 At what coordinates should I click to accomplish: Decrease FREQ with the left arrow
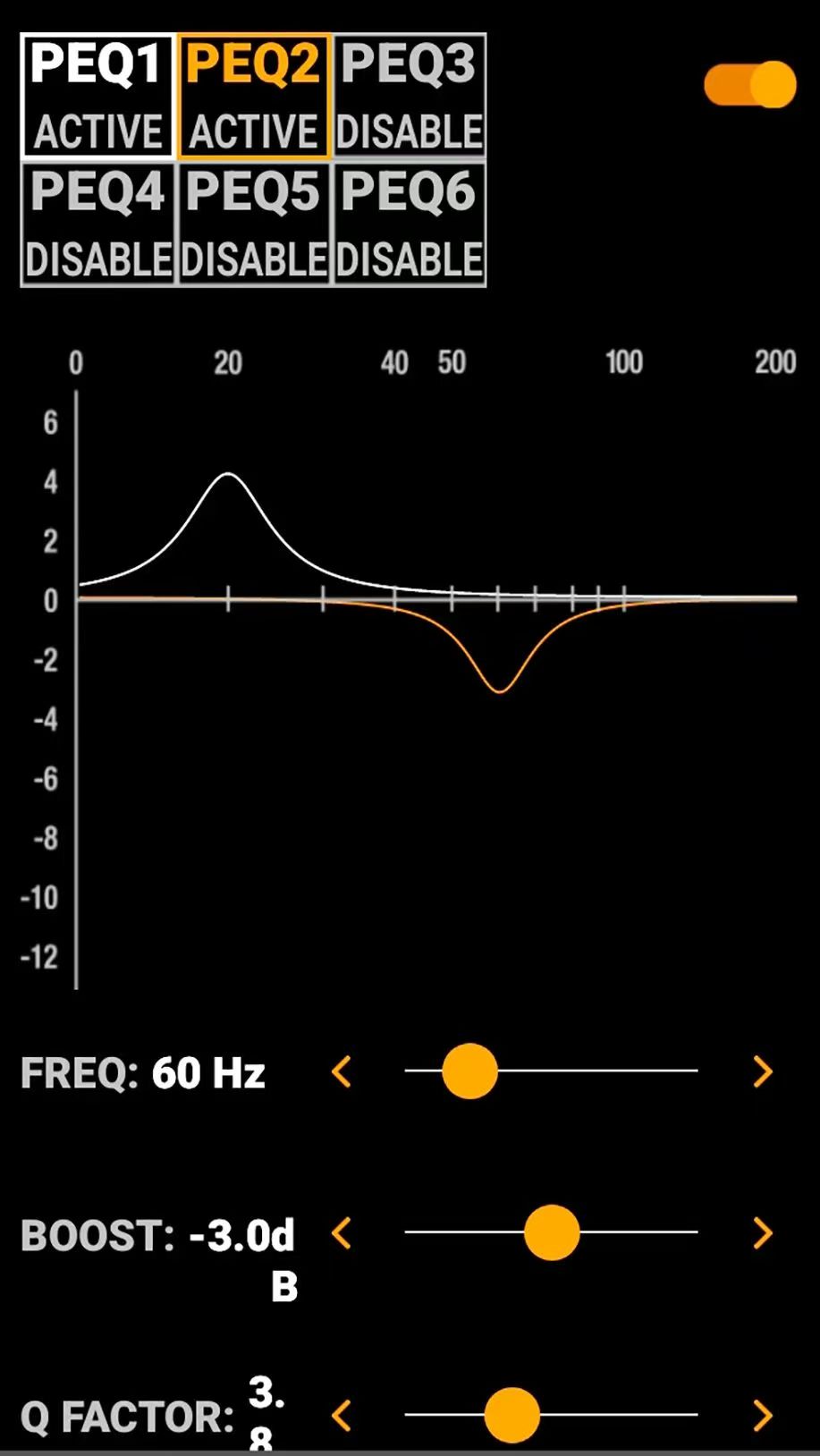(x=342, y=1071)
